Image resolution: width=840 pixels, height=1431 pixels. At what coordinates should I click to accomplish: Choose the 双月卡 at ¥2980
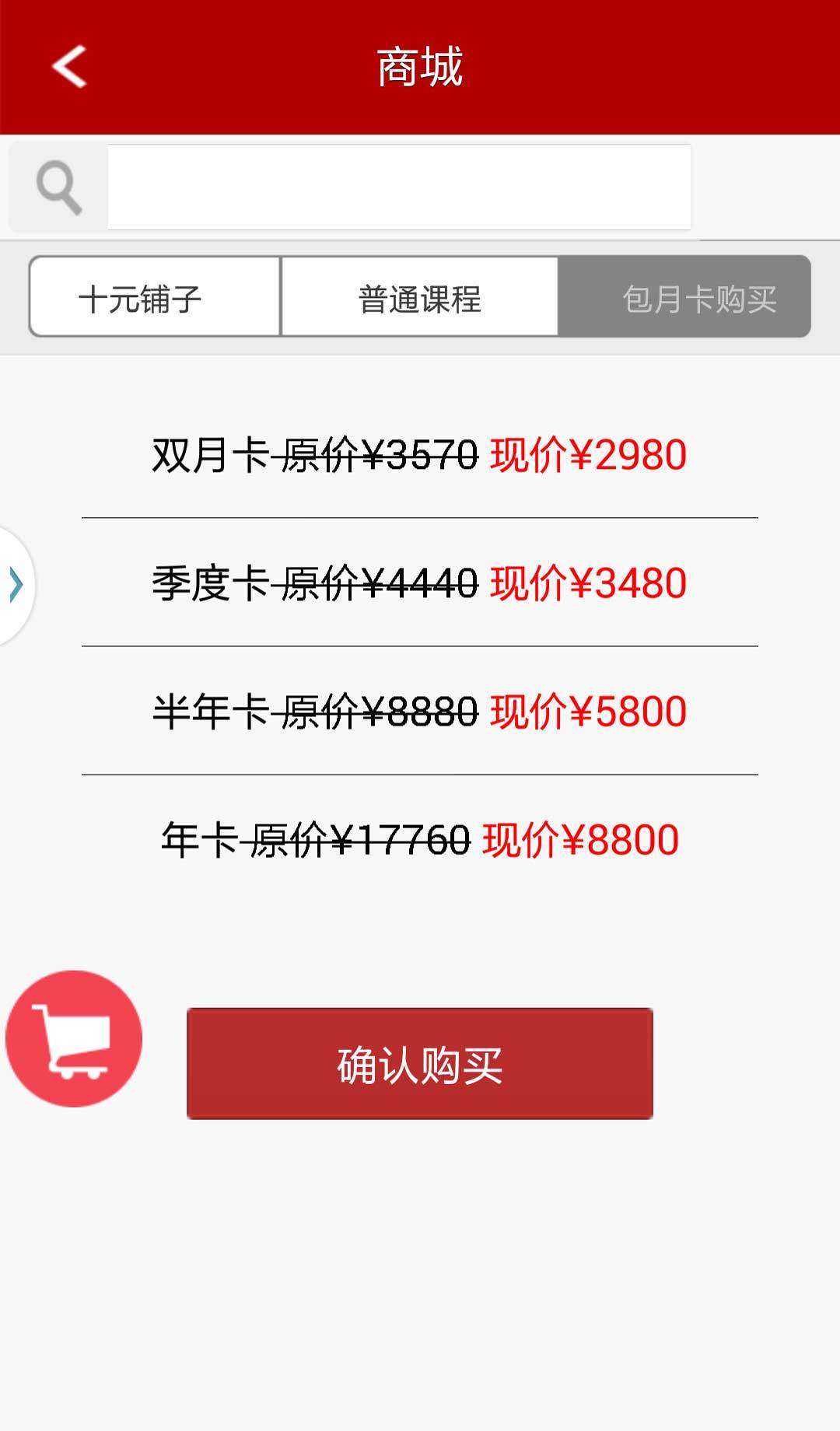tap(419, 455)
